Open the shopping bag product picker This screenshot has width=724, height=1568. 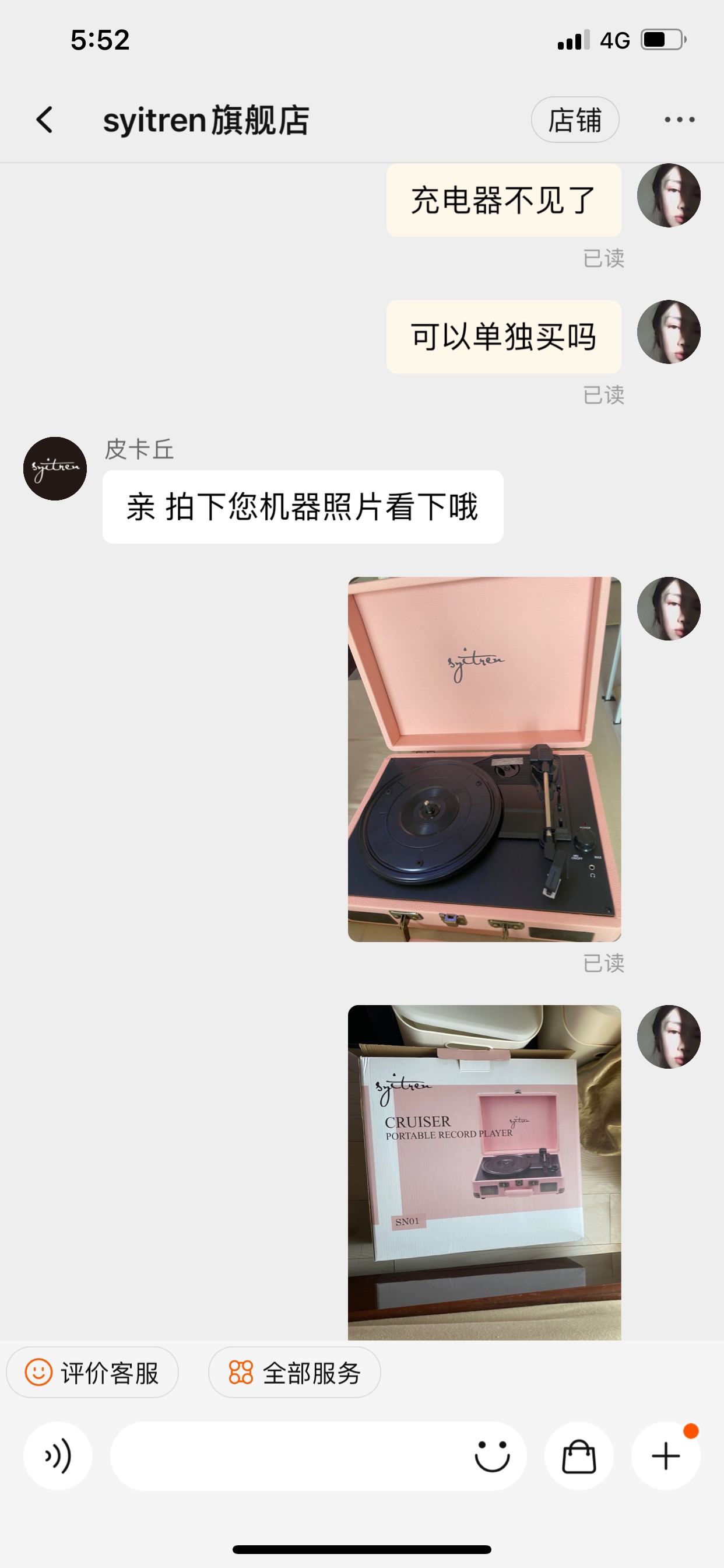579,1456
